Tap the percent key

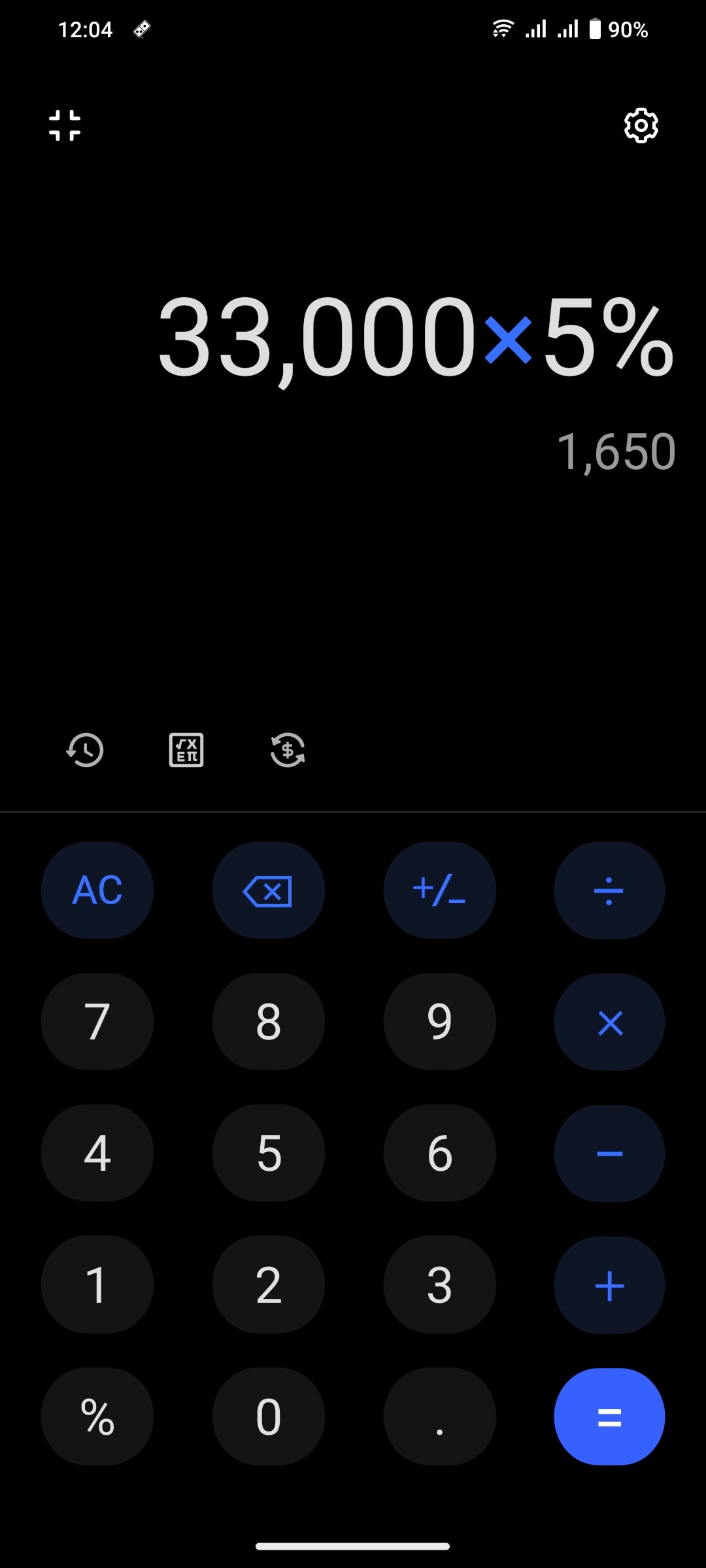97,1416
